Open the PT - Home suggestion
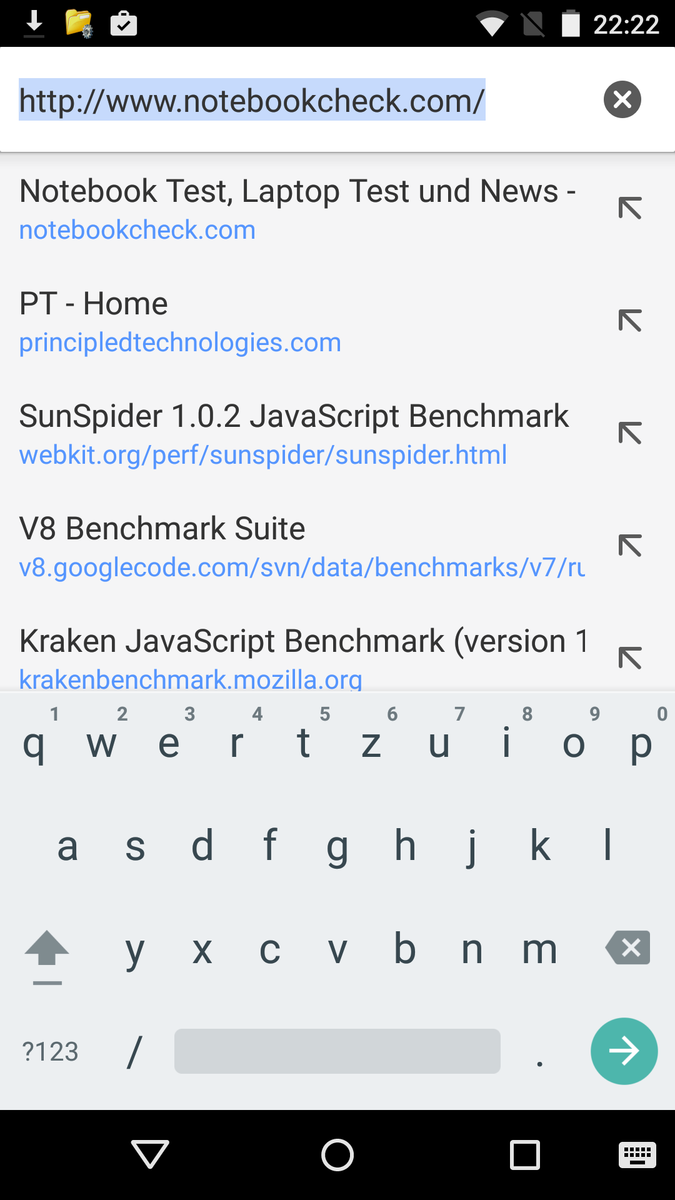Screen dimensions: 675x1200 click(296, 322)
